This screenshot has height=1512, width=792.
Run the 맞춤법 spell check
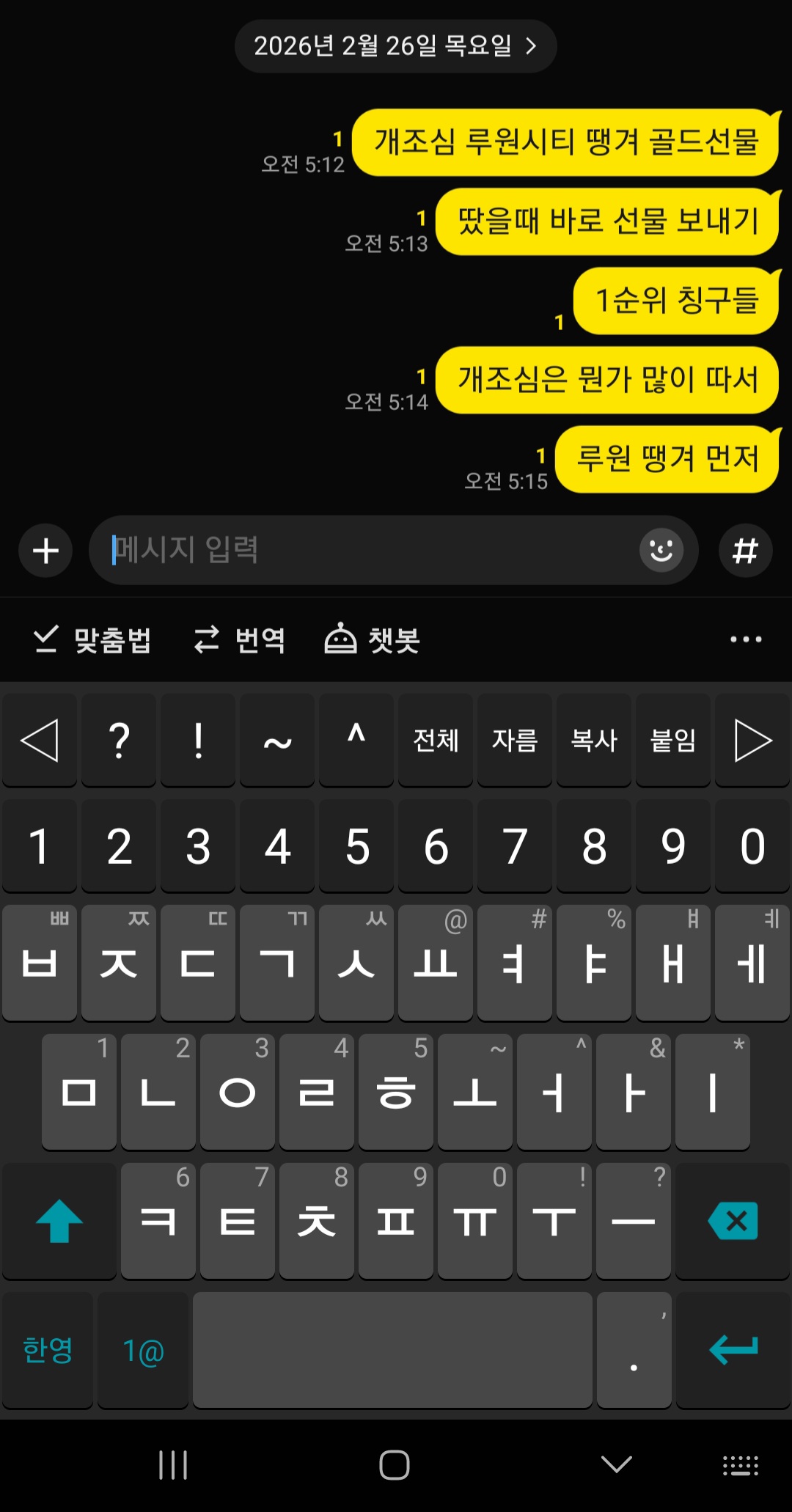(x=92, y=640)
